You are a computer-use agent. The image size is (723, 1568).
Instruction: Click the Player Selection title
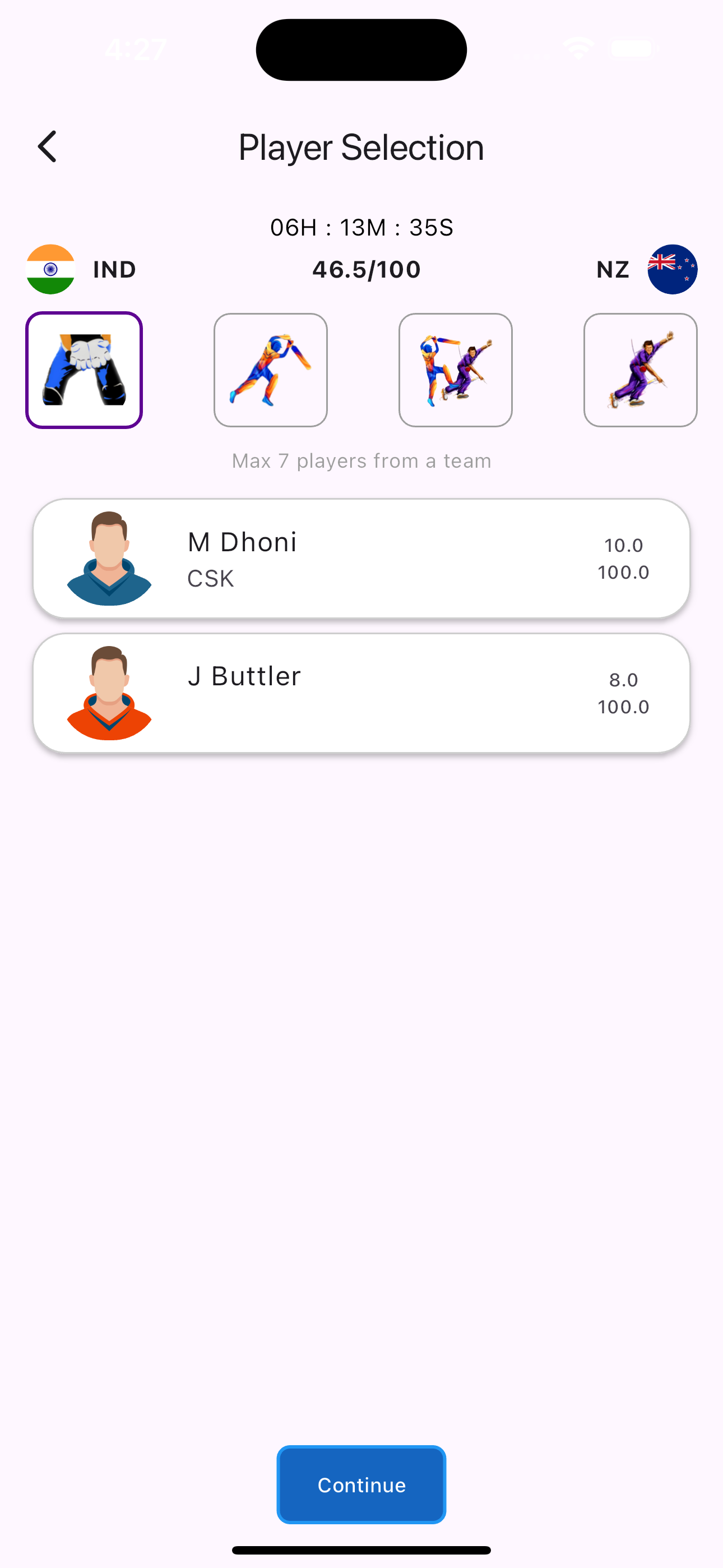[x=361, y=147]
